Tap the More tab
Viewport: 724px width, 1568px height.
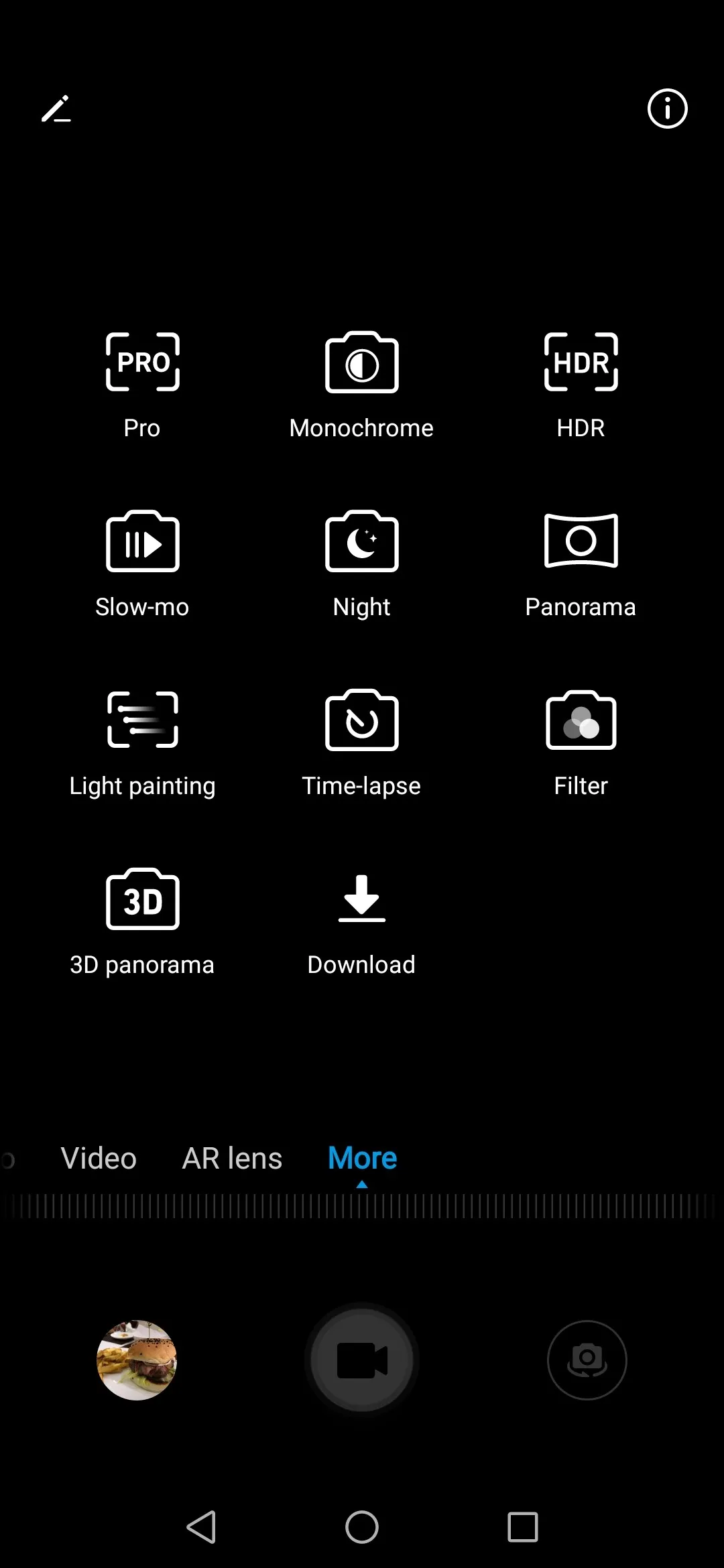(x=362, y=1159)
